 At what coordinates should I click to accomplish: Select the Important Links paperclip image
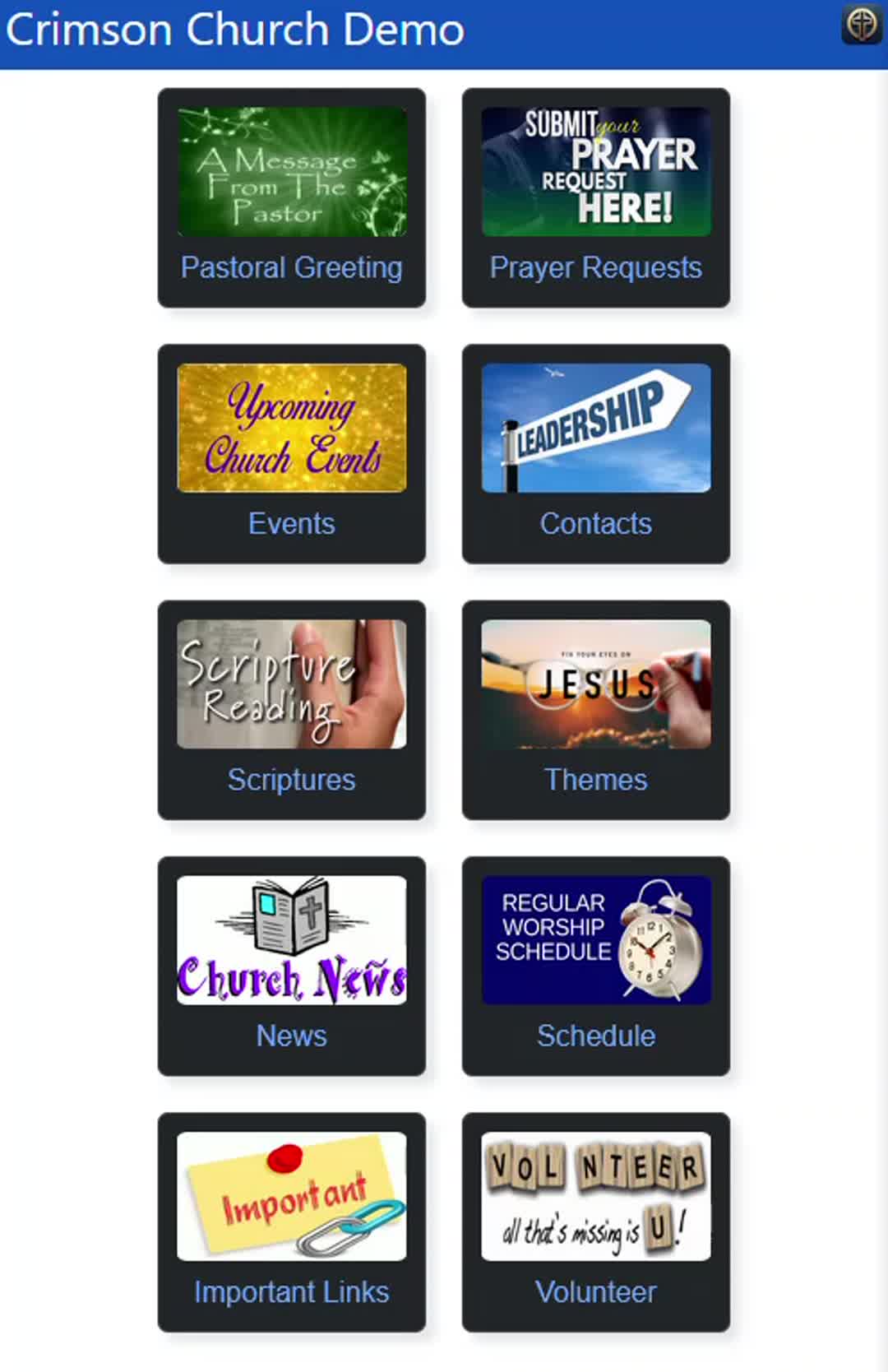coord(291,1195)
